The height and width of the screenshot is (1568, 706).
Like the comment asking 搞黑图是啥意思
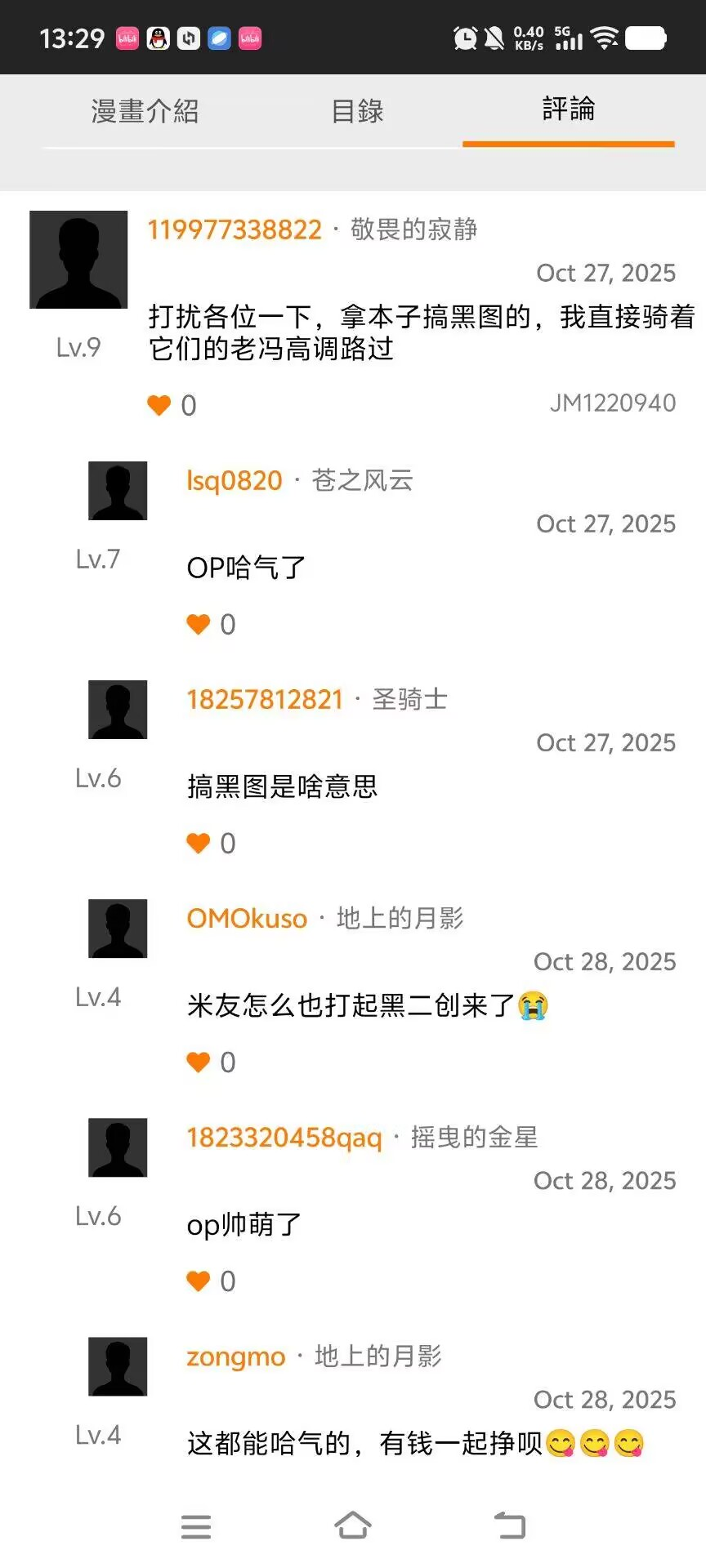click(x=199, y=843)
